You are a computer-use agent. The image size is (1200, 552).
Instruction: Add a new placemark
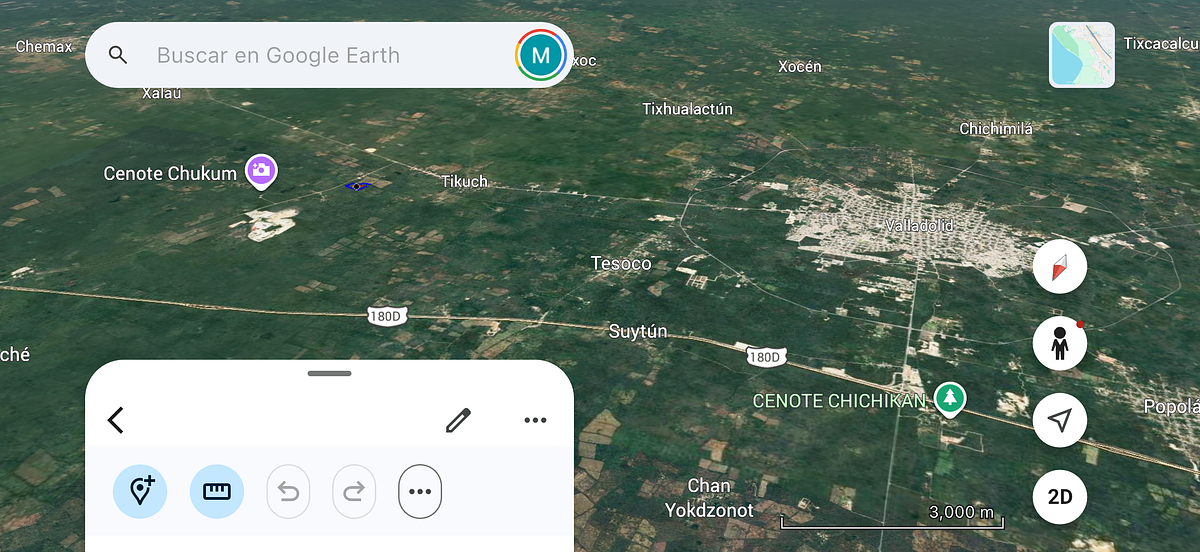click(x=140, y=491)
